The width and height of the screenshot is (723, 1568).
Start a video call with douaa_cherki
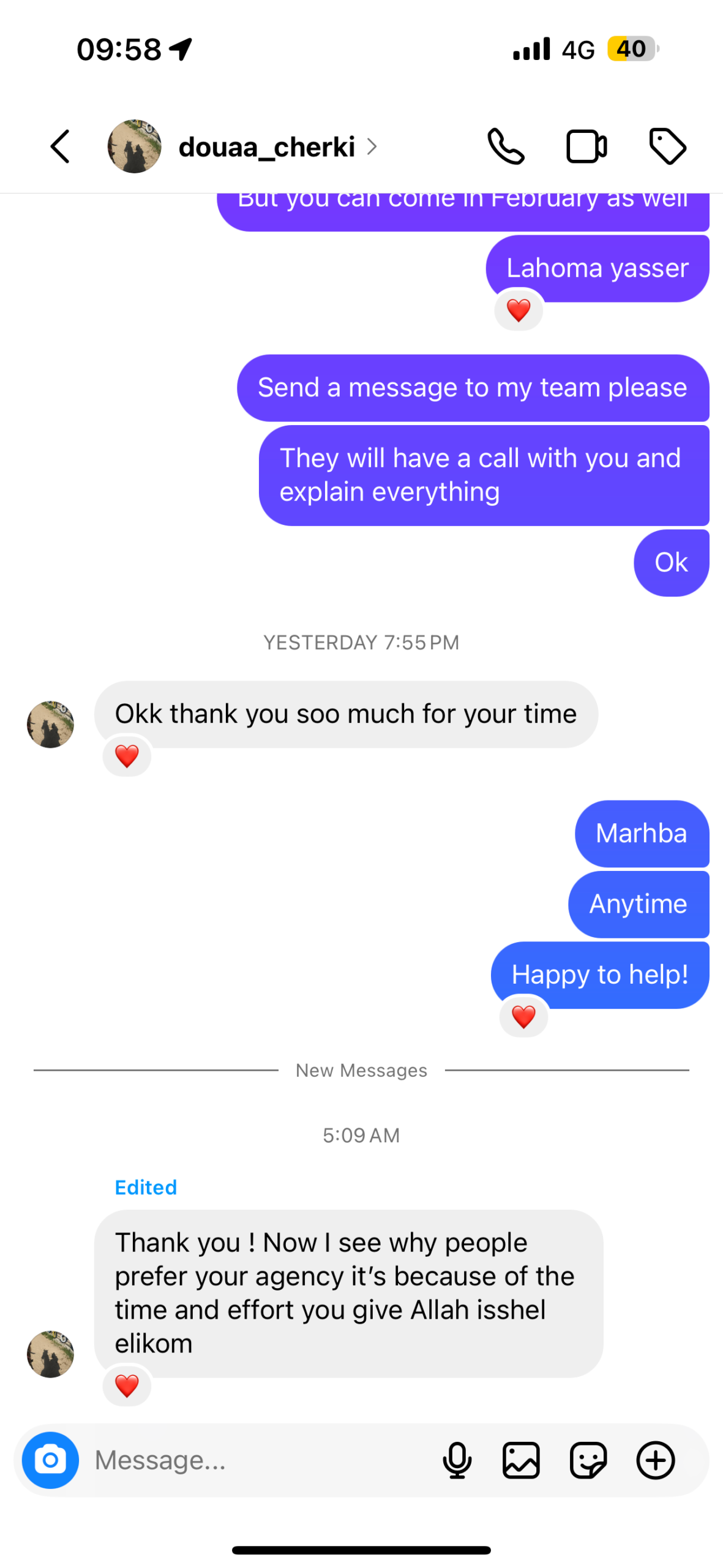[x=586, y=146]
